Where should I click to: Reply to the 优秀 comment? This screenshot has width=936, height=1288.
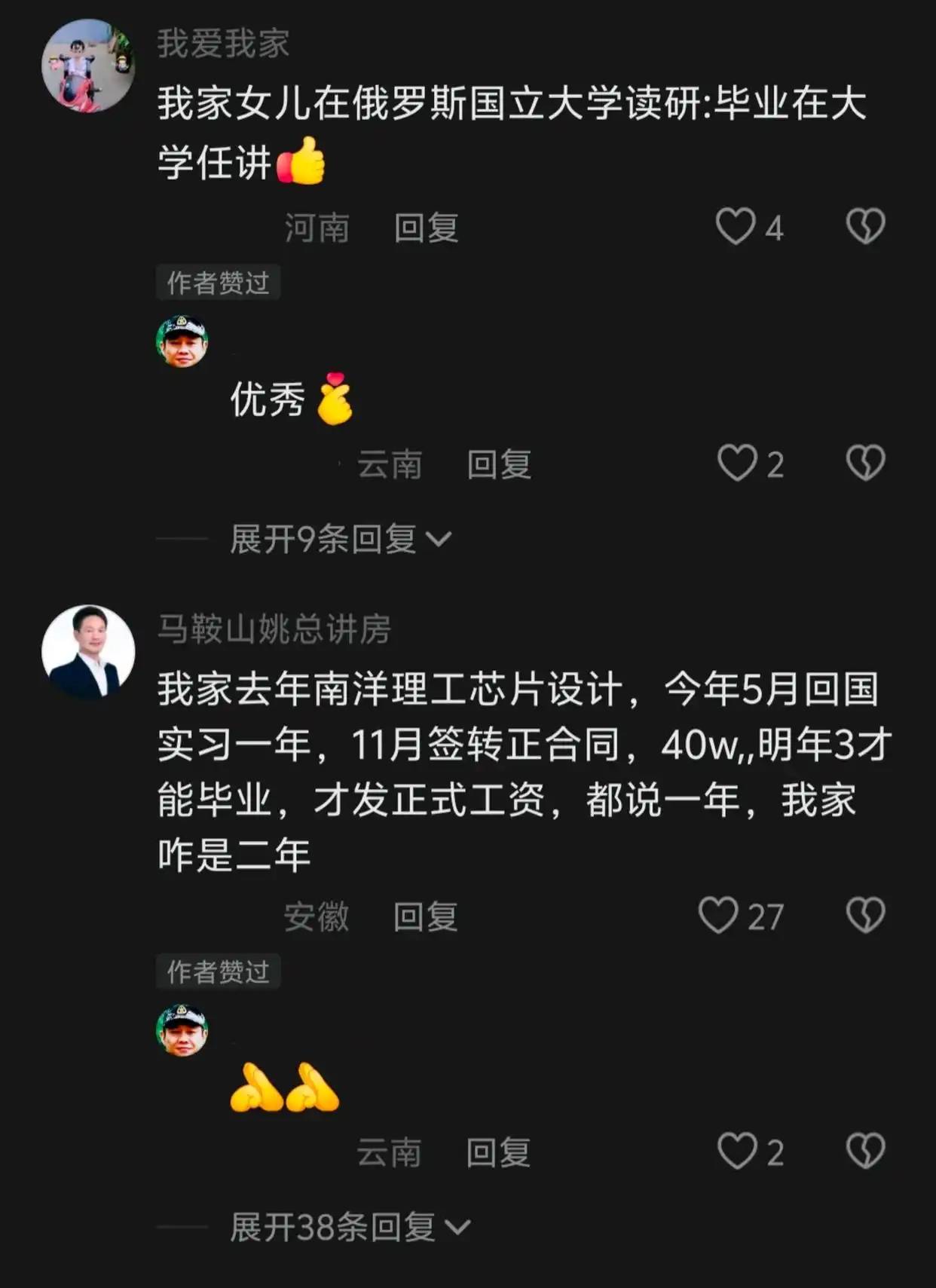[x=498, y=464]
